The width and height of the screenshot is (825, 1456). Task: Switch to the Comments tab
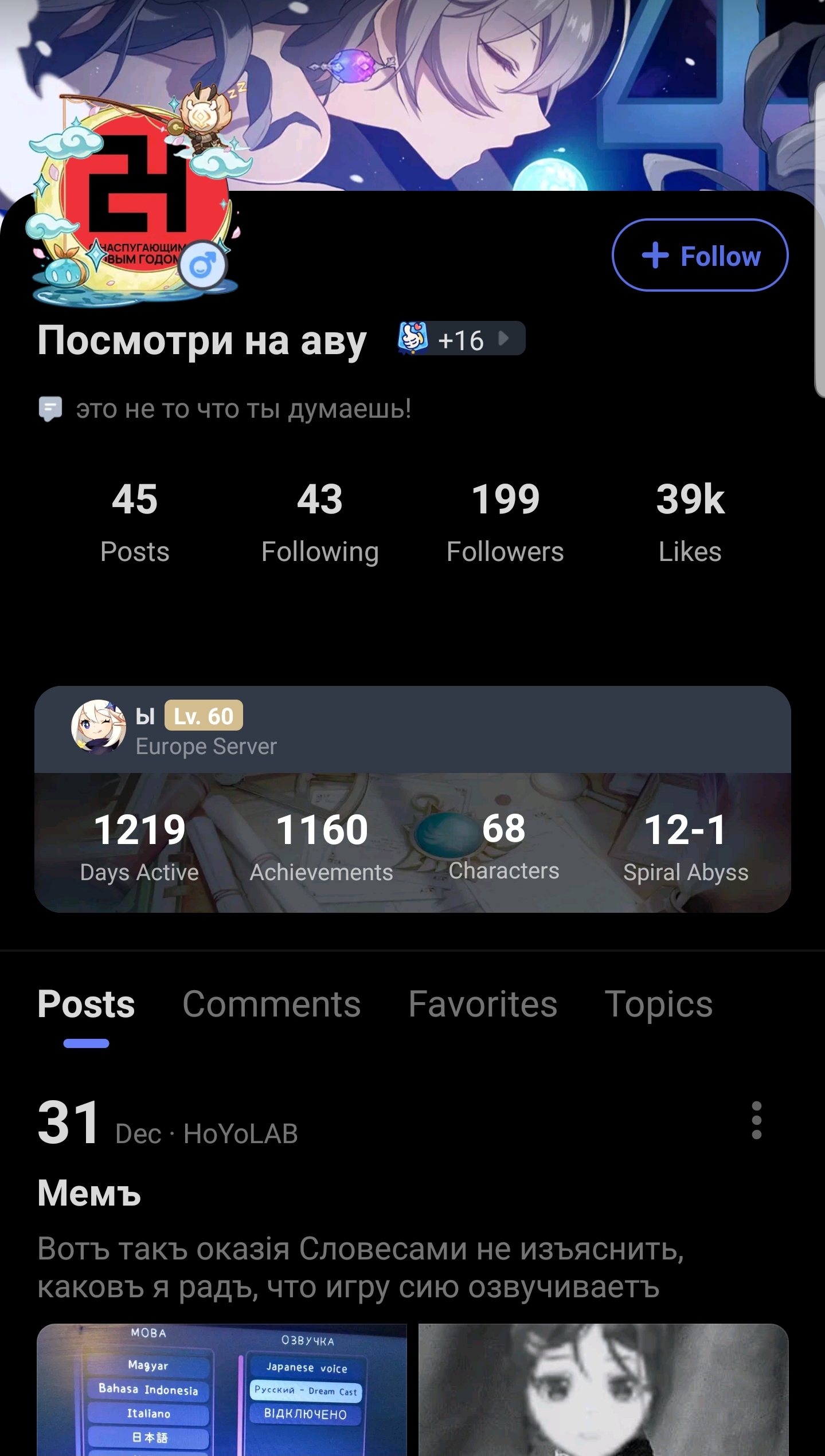click(x=270, y=1004)
